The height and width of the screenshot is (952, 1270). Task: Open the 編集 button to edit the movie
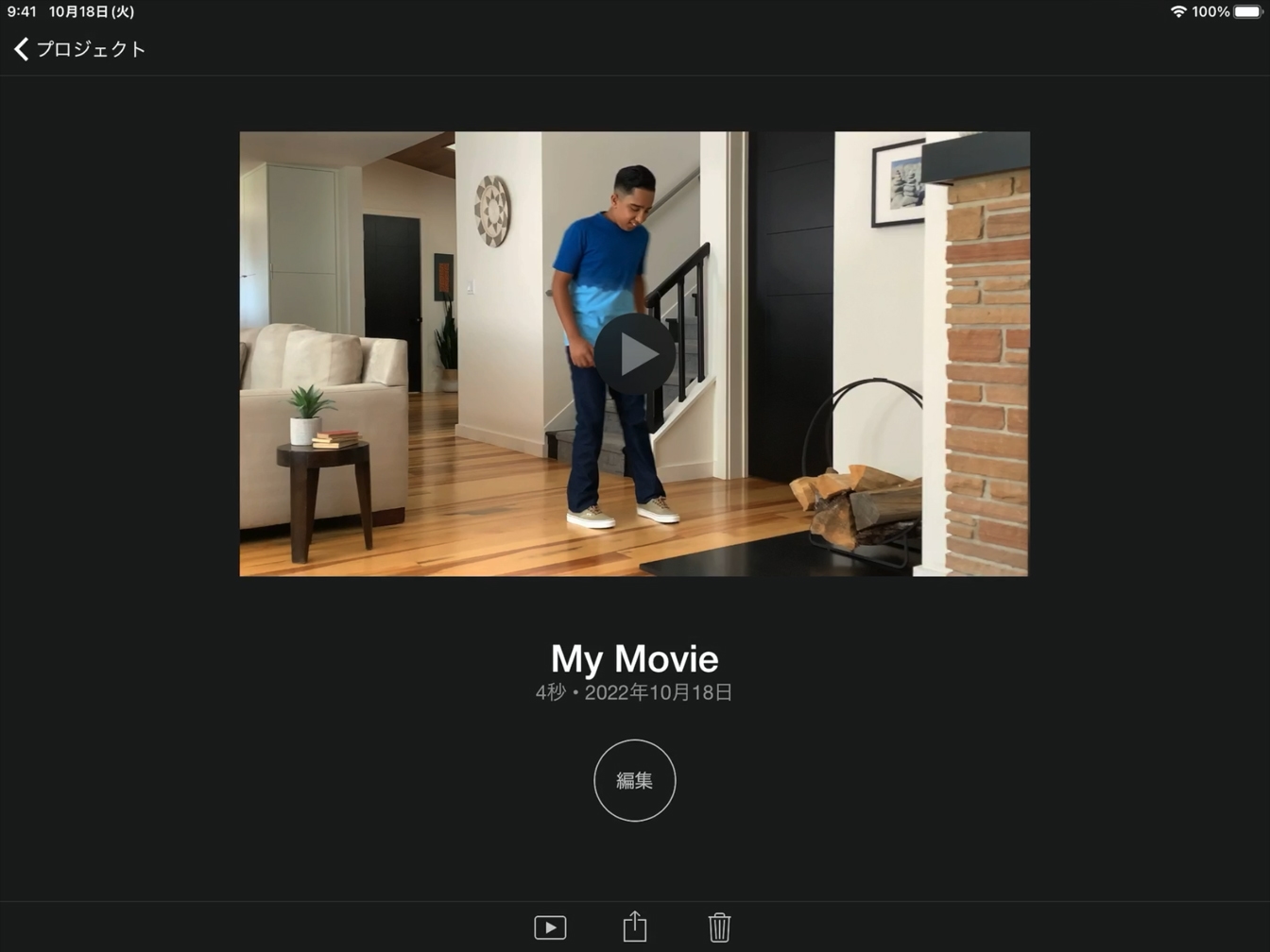point(634,780)
